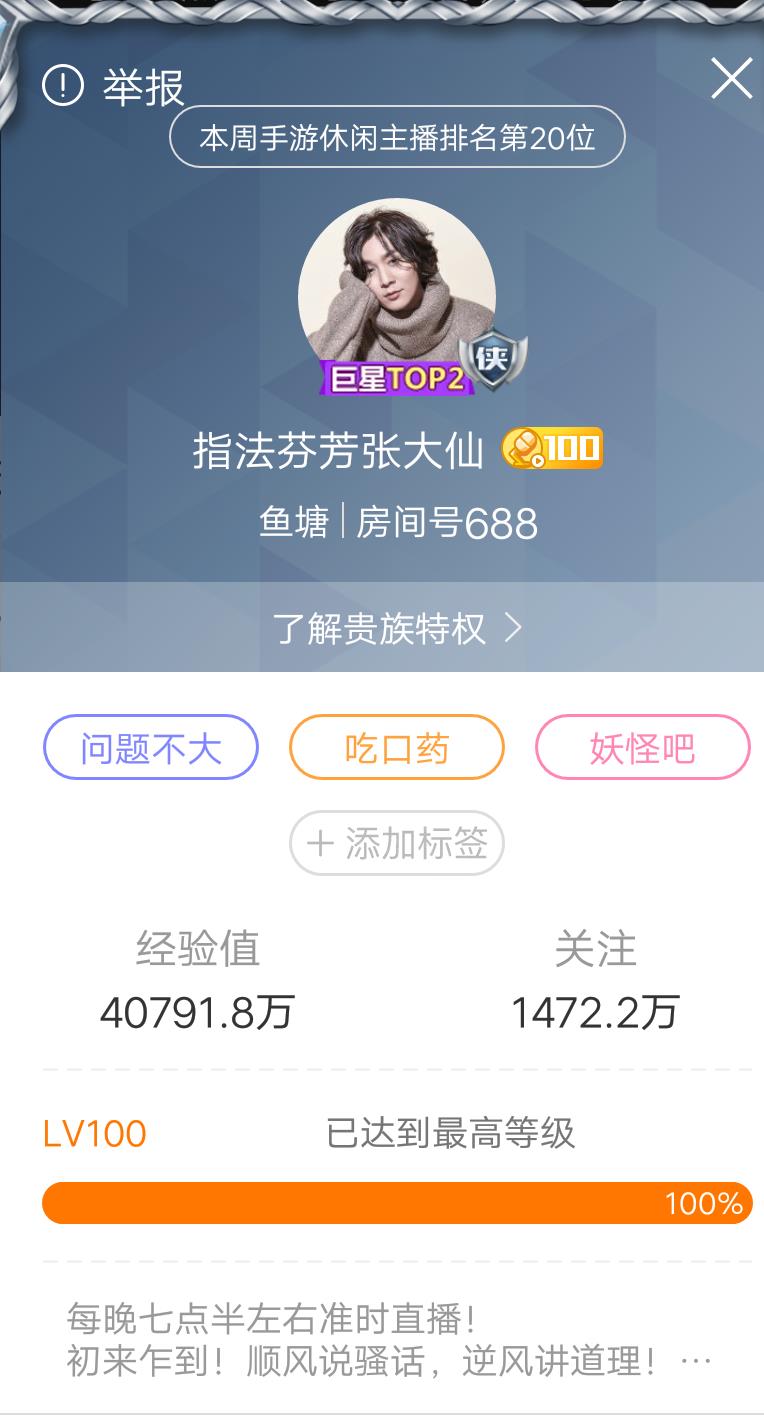Select the 妖怪吧 tag
Viewport: 764px width, 1416px height.
point(642,748)
